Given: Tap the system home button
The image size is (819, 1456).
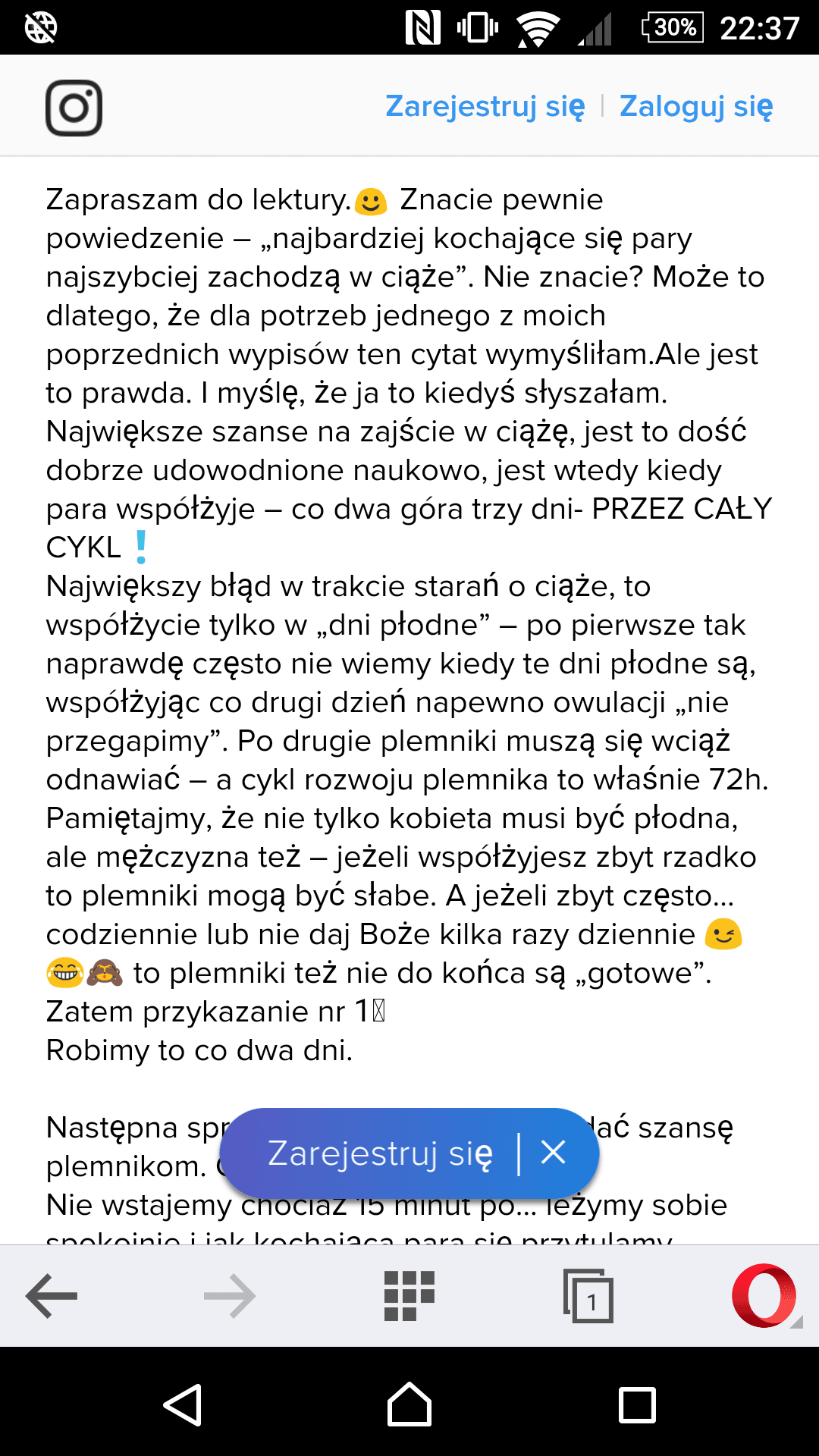Looking at the screenshot, I should point(409,1404).
